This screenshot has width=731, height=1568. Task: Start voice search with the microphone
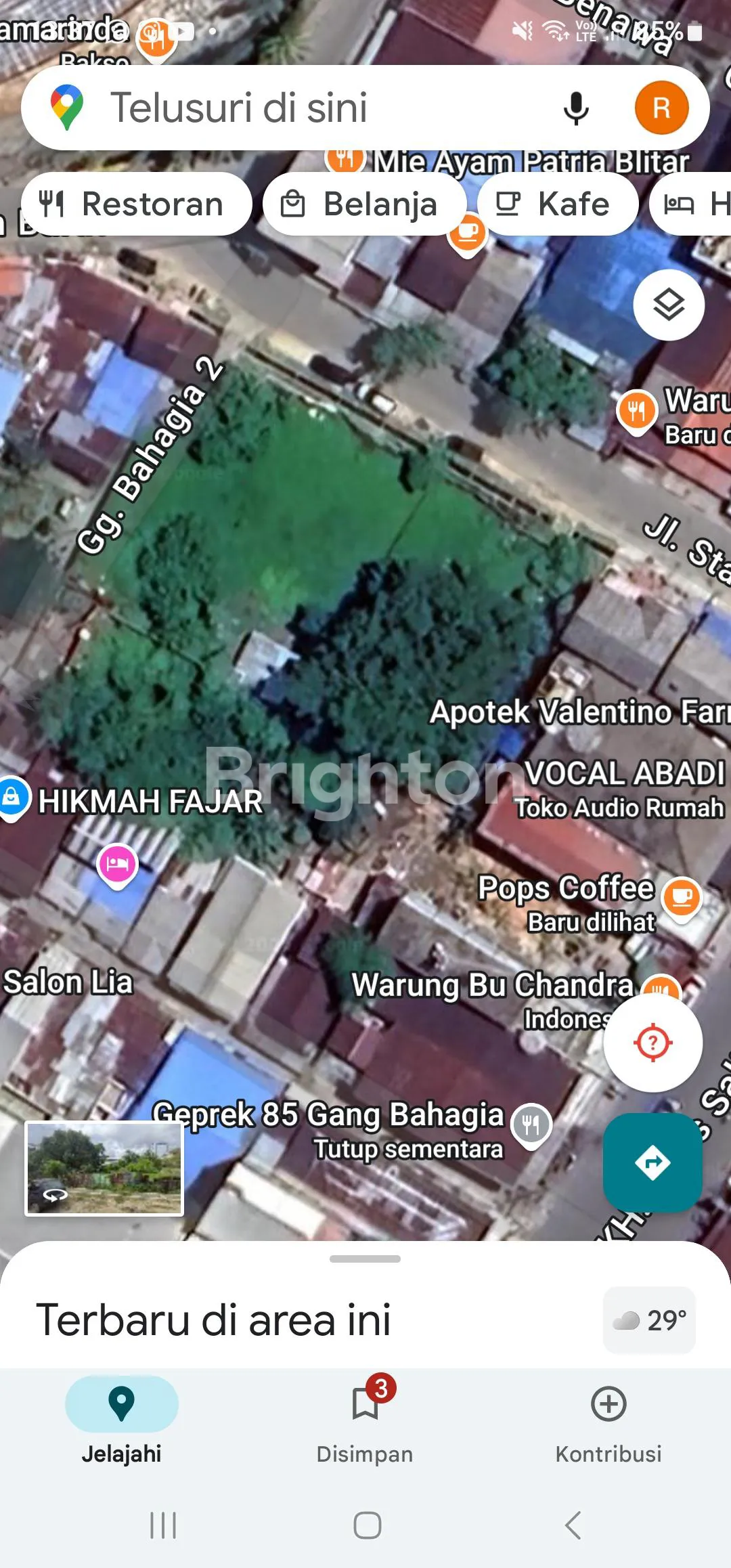click(576, 108)
